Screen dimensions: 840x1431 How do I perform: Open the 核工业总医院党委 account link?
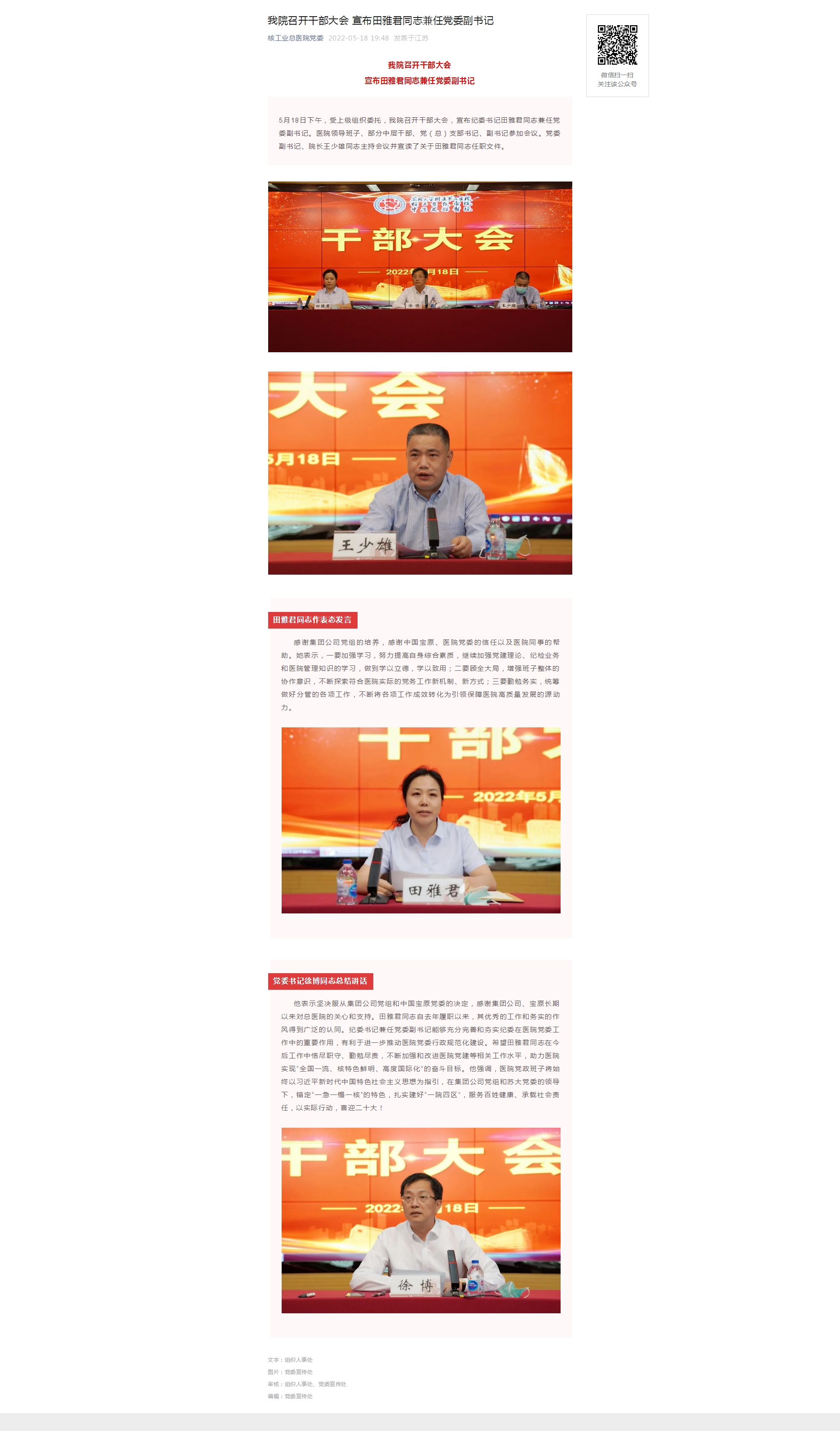(x=295, y=38)
